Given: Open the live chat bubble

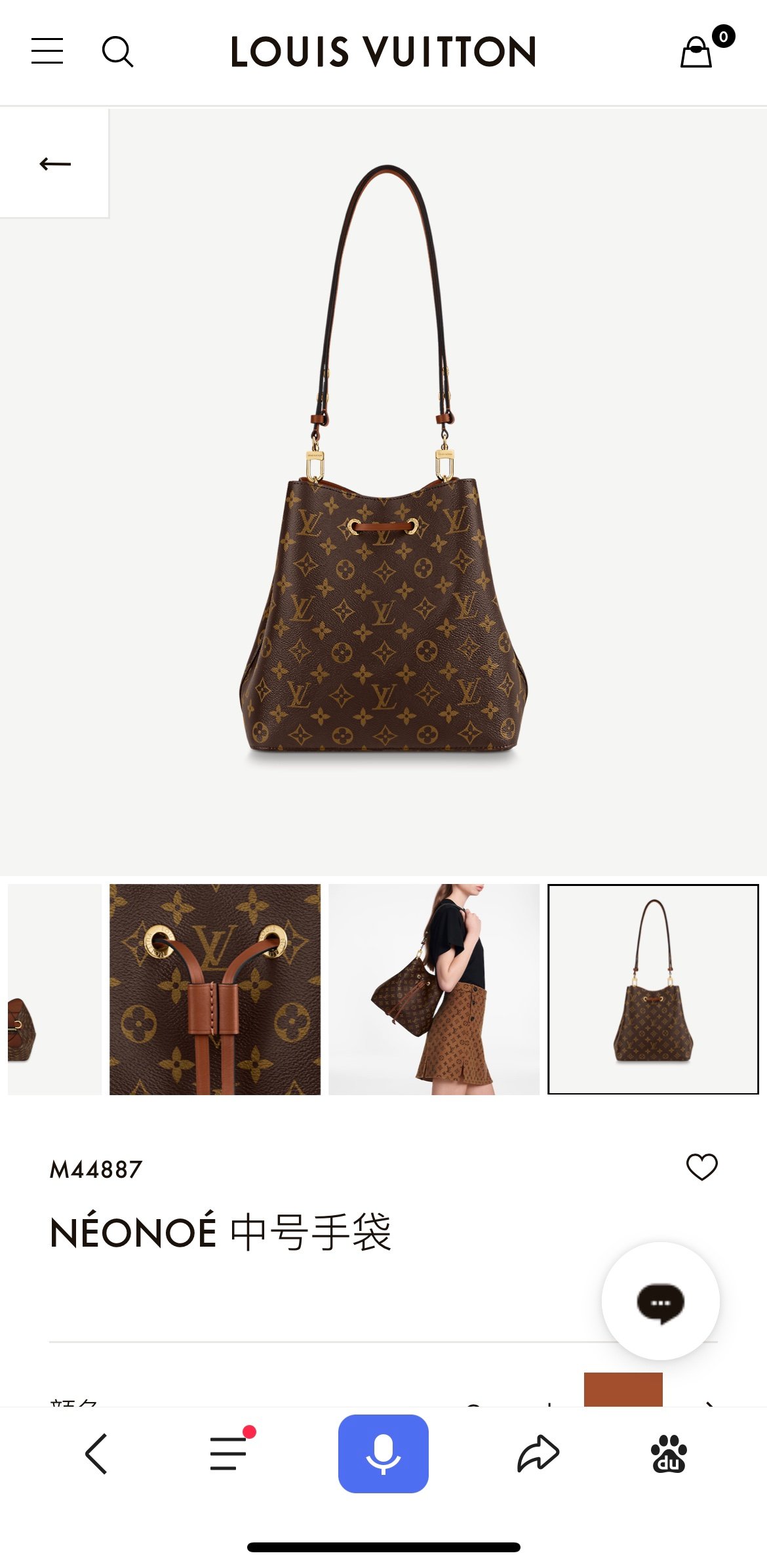Looking at the screenshot, I should click(x=660, y=1301).
